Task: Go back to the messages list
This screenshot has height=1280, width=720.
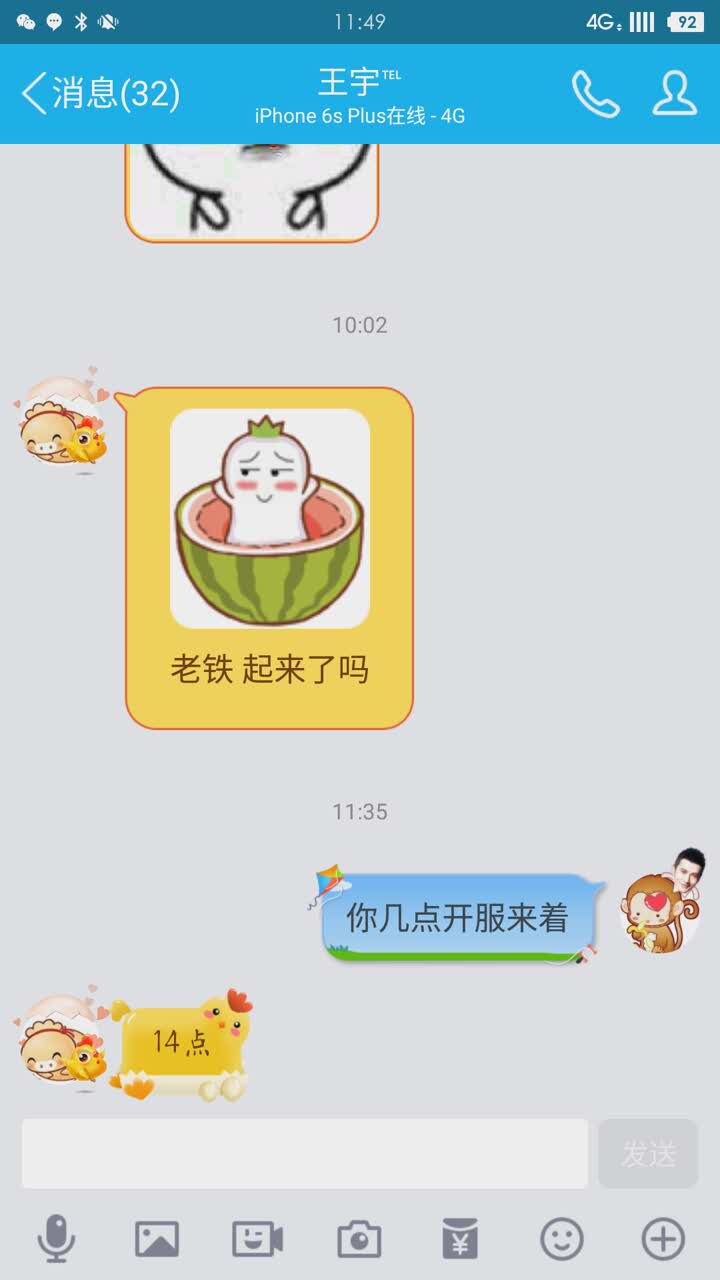Action: (98, 94)
